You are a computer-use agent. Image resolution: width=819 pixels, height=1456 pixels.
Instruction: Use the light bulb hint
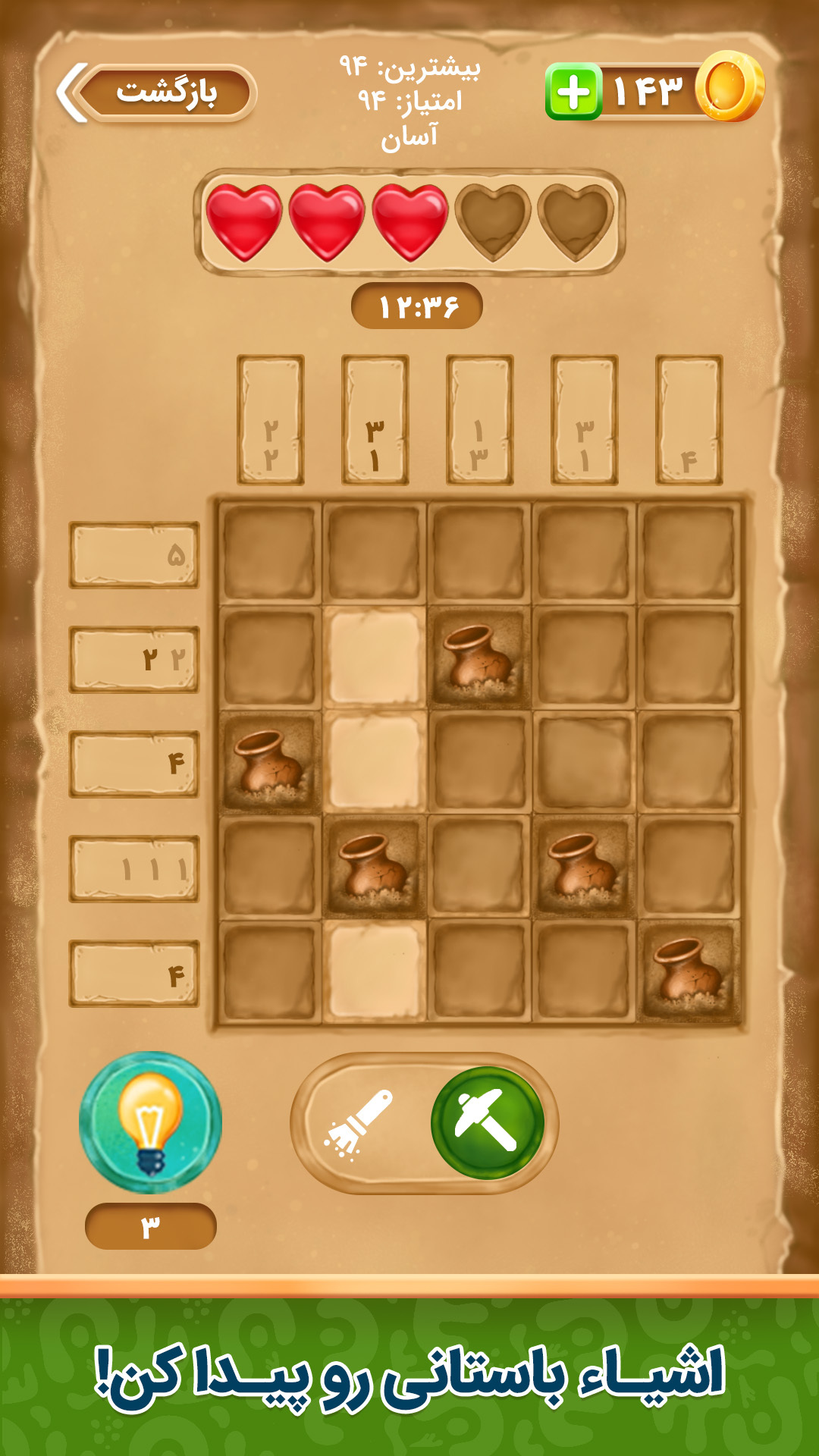pos(150,1122)
